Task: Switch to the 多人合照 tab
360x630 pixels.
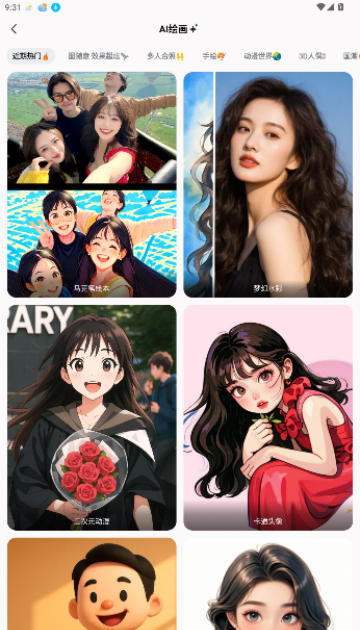Action: click(165, 56)
